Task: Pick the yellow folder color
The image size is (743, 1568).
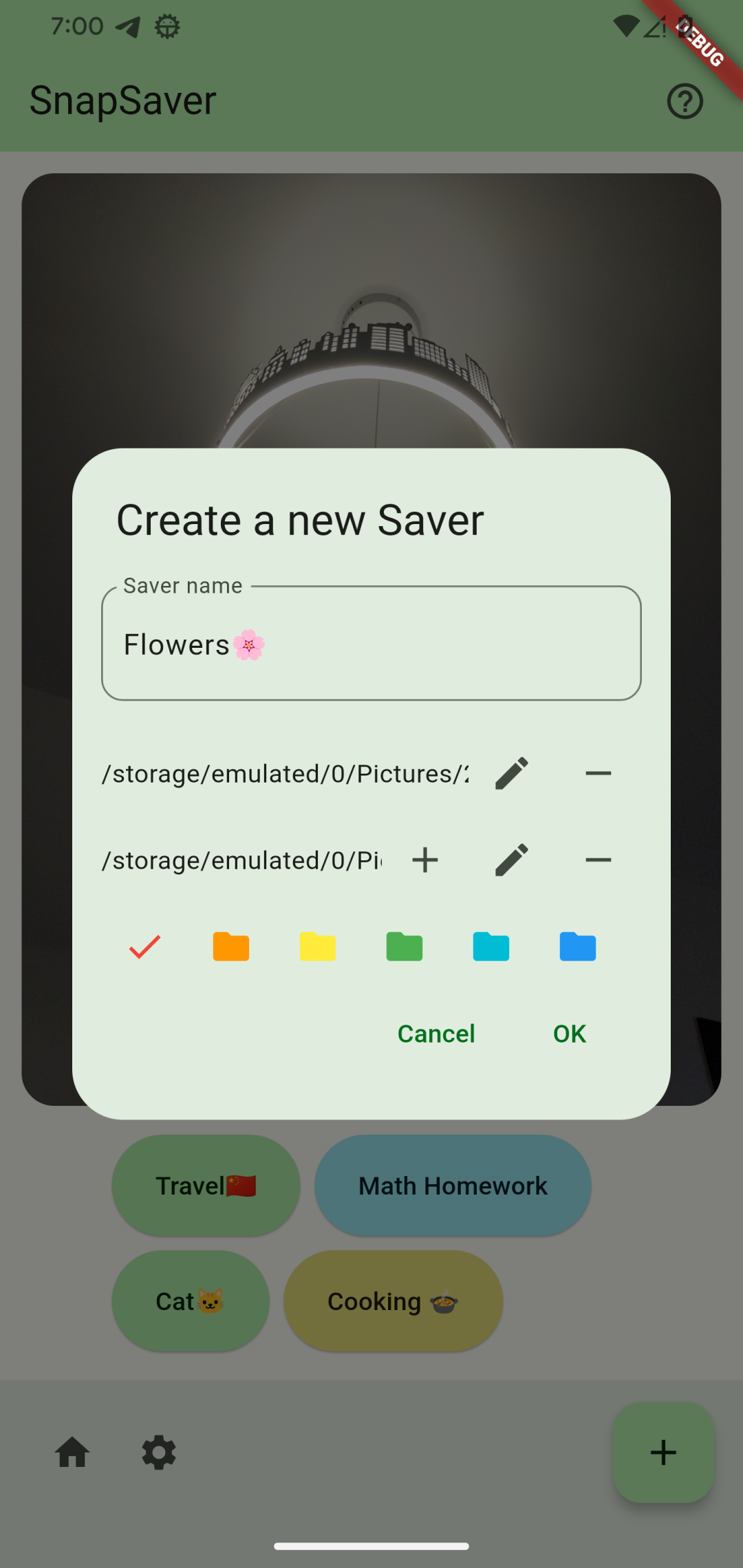Action: tap(318, 947)
